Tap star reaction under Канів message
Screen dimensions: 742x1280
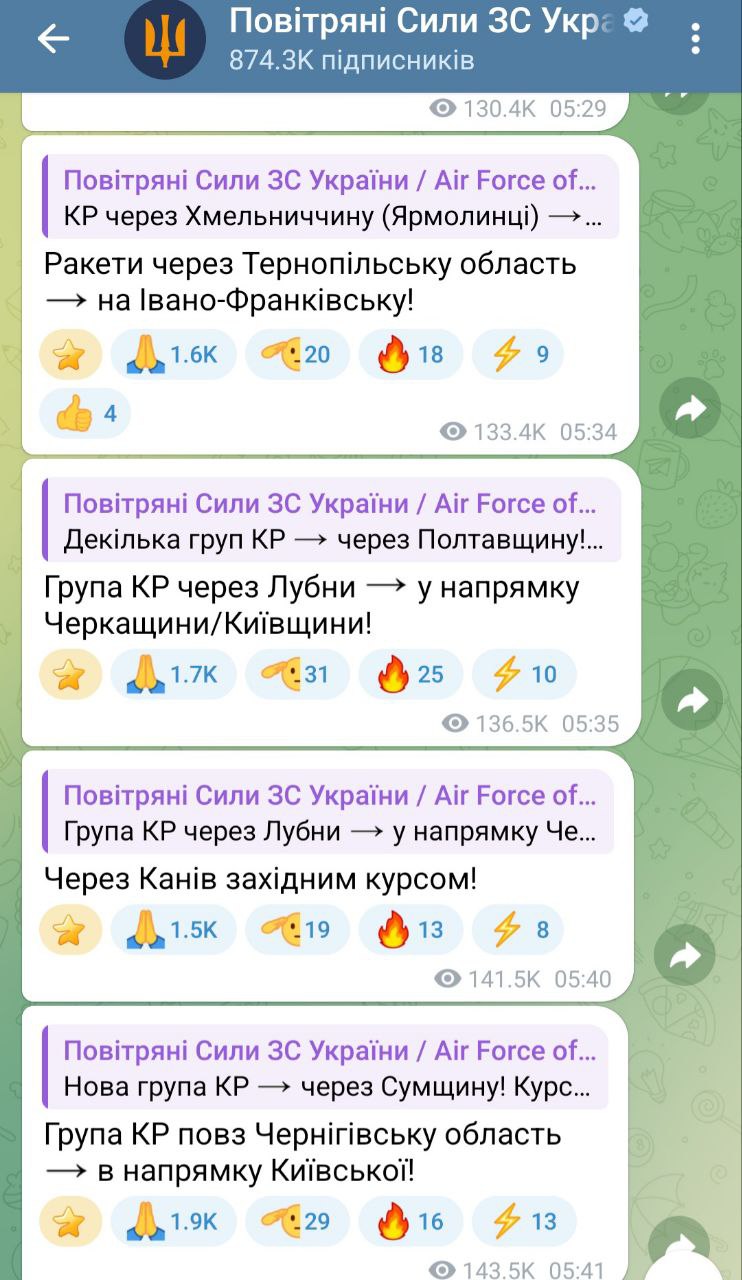70,930
